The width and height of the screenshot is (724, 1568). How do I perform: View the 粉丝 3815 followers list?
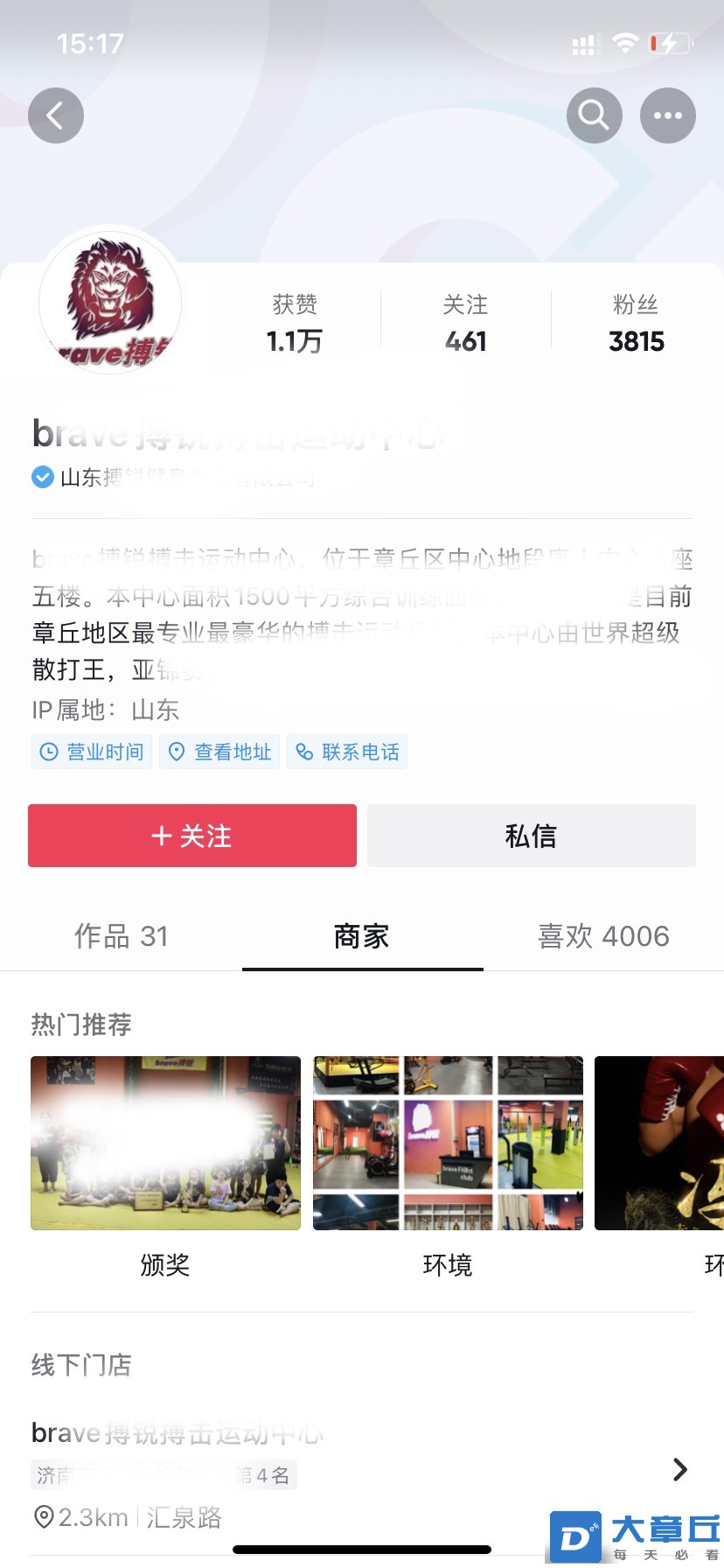tap(636, 324)
